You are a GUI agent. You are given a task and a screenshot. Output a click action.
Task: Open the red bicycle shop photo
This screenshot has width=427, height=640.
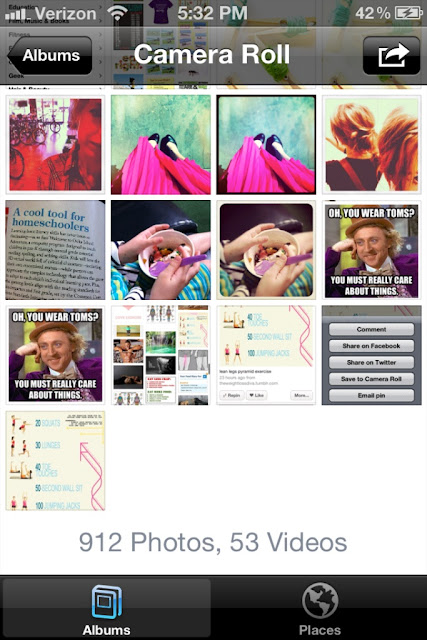pos(55,144)
